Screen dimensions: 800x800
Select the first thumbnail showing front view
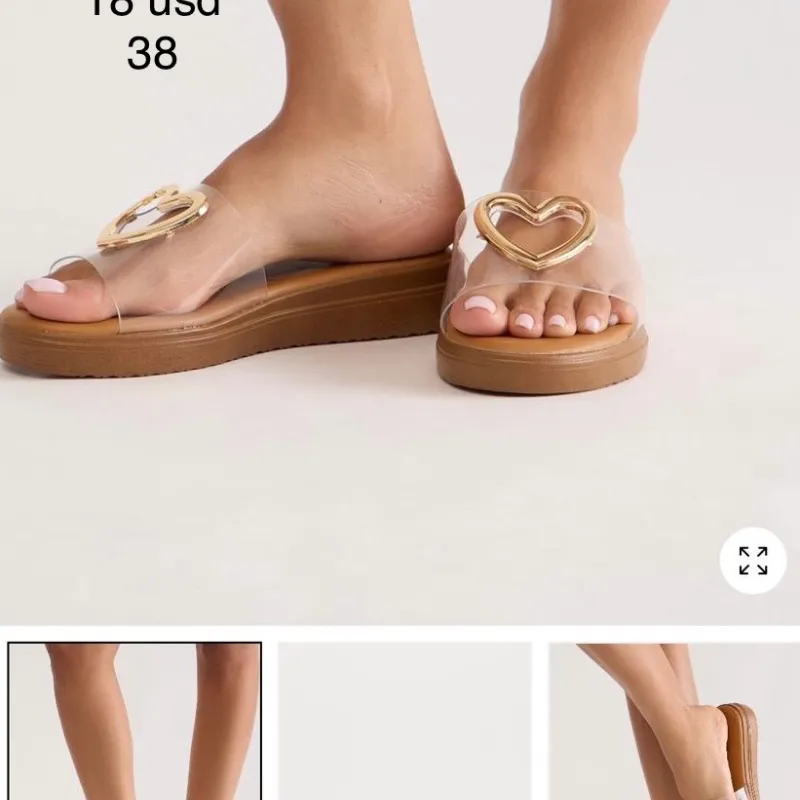tap(135, 720)
